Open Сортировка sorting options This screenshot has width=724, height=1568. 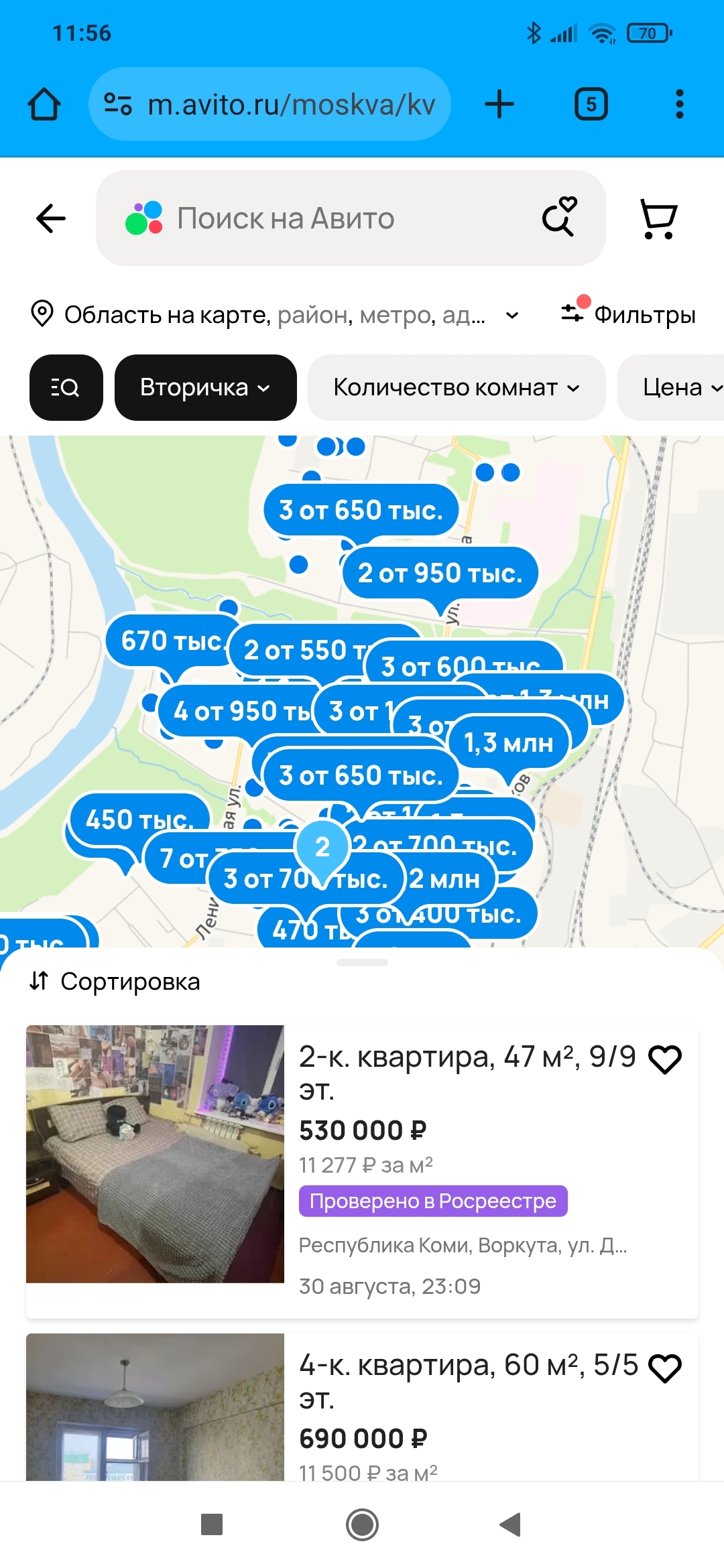pyautogui.click(x=115, y=982)
